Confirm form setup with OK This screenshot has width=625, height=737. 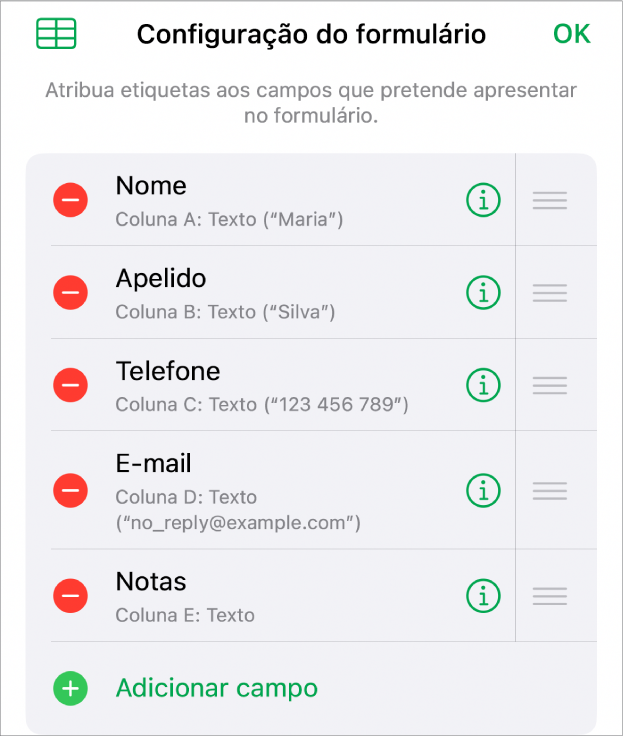point(572,34)
